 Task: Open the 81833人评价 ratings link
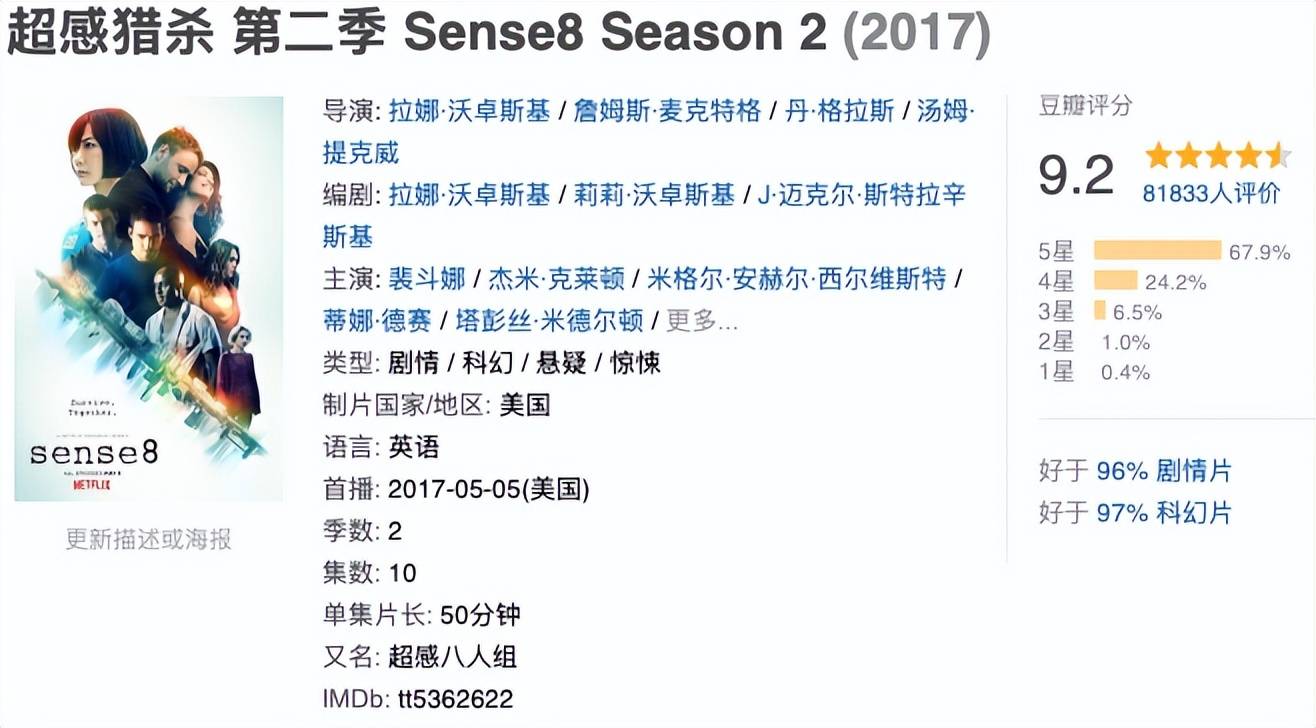click(x=1211, y=193)
